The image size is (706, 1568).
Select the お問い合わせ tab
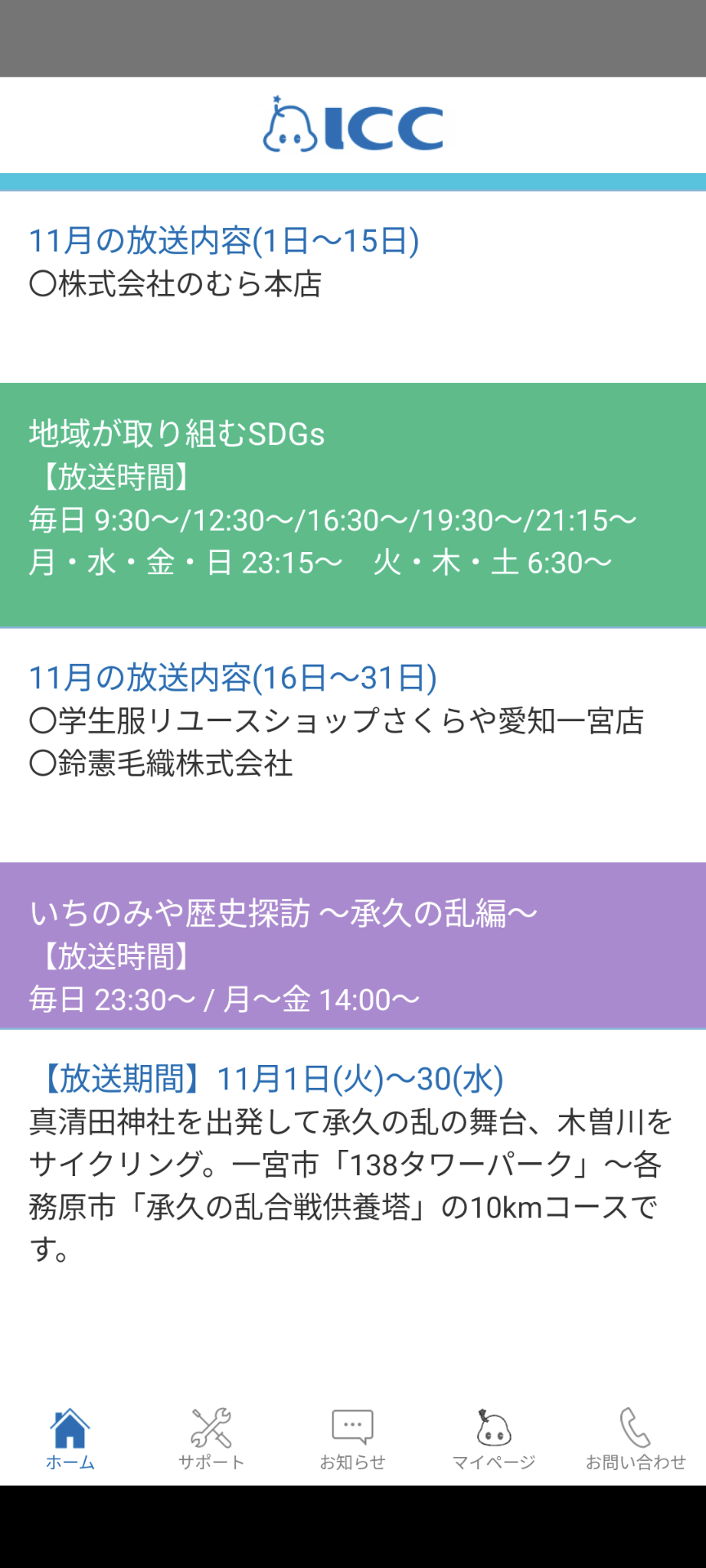pyautogui.click(x=635, y=1439)
